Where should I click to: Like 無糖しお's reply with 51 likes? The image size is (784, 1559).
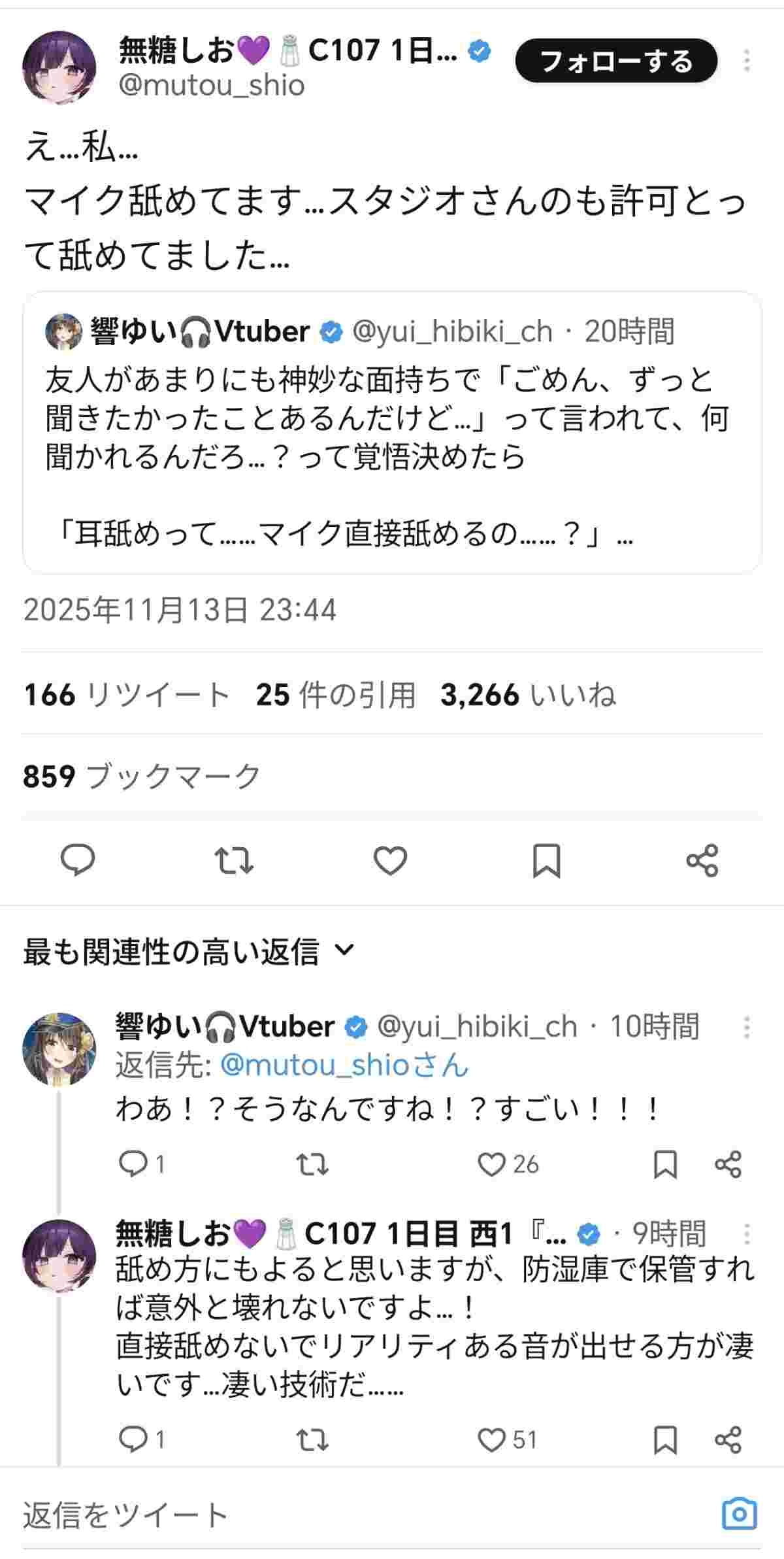tap(493, 1440)
